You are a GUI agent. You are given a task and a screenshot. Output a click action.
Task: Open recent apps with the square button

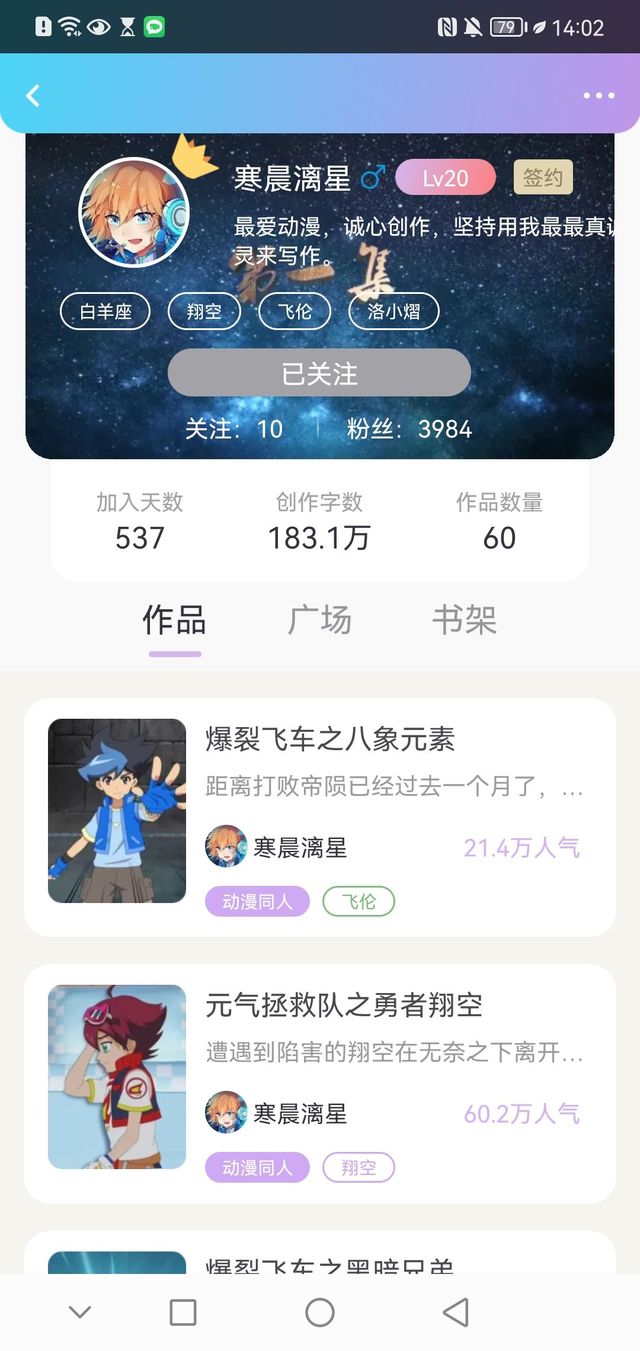click(x=183, y=1312)
